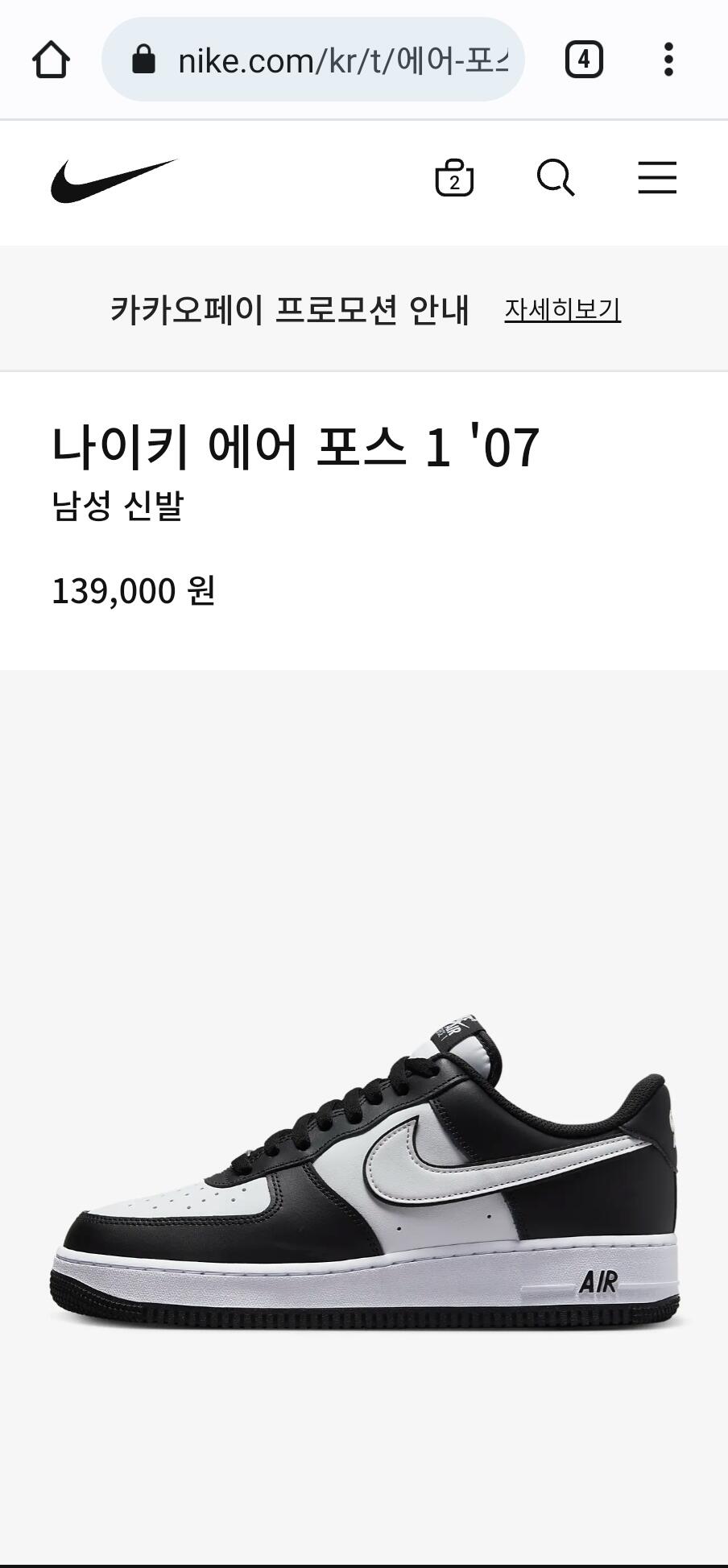
Task: Open the Nike site search
Action: [556, 178]
